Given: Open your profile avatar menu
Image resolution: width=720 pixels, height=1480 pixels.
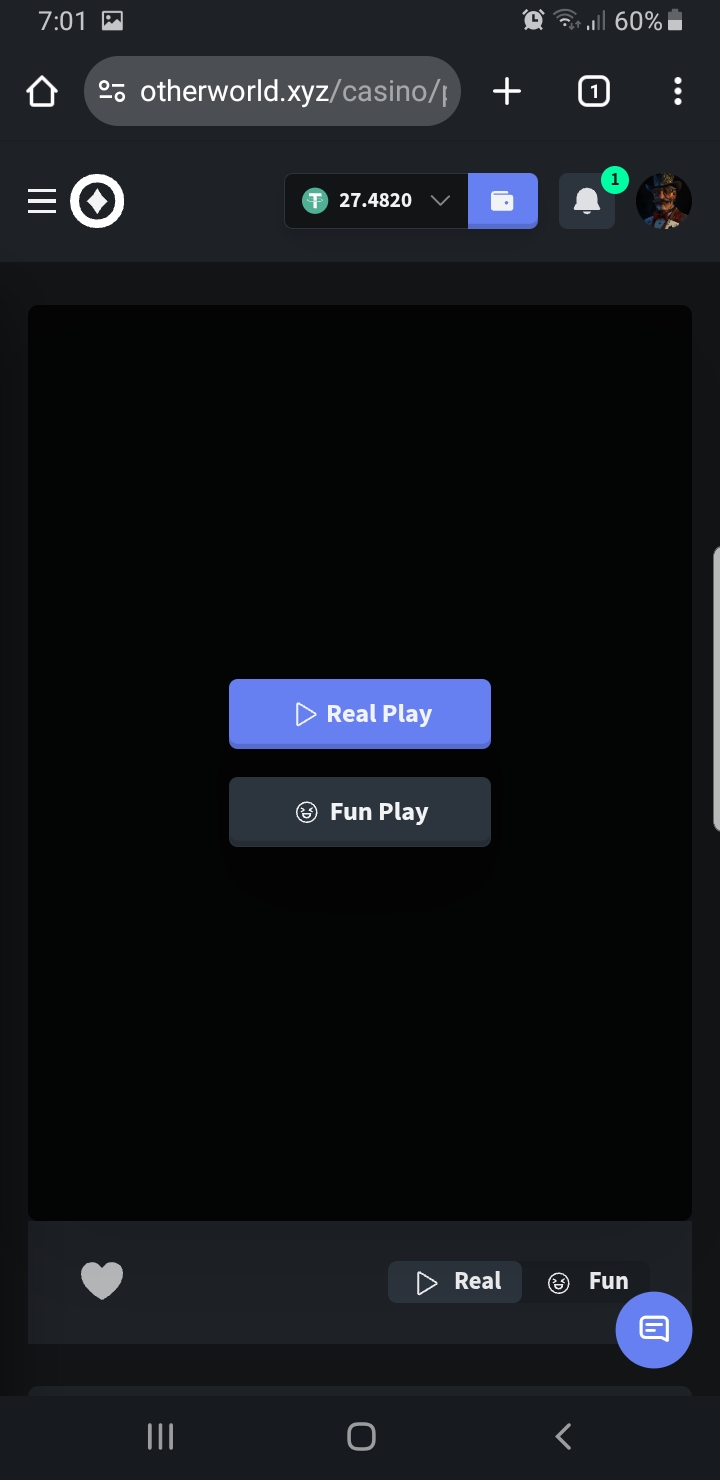Looking at the screenshot, I should click(x=663, y=200).
